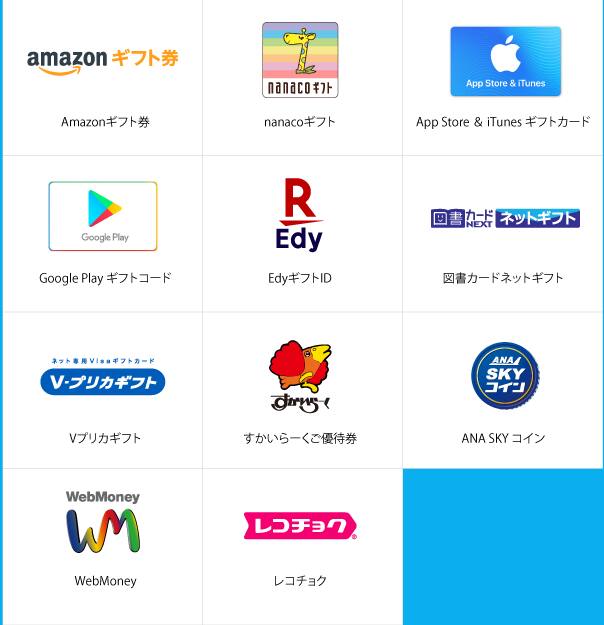Choose the レコチョク tile
Viewport: 604px width, 625px height.
coord(300,540)
